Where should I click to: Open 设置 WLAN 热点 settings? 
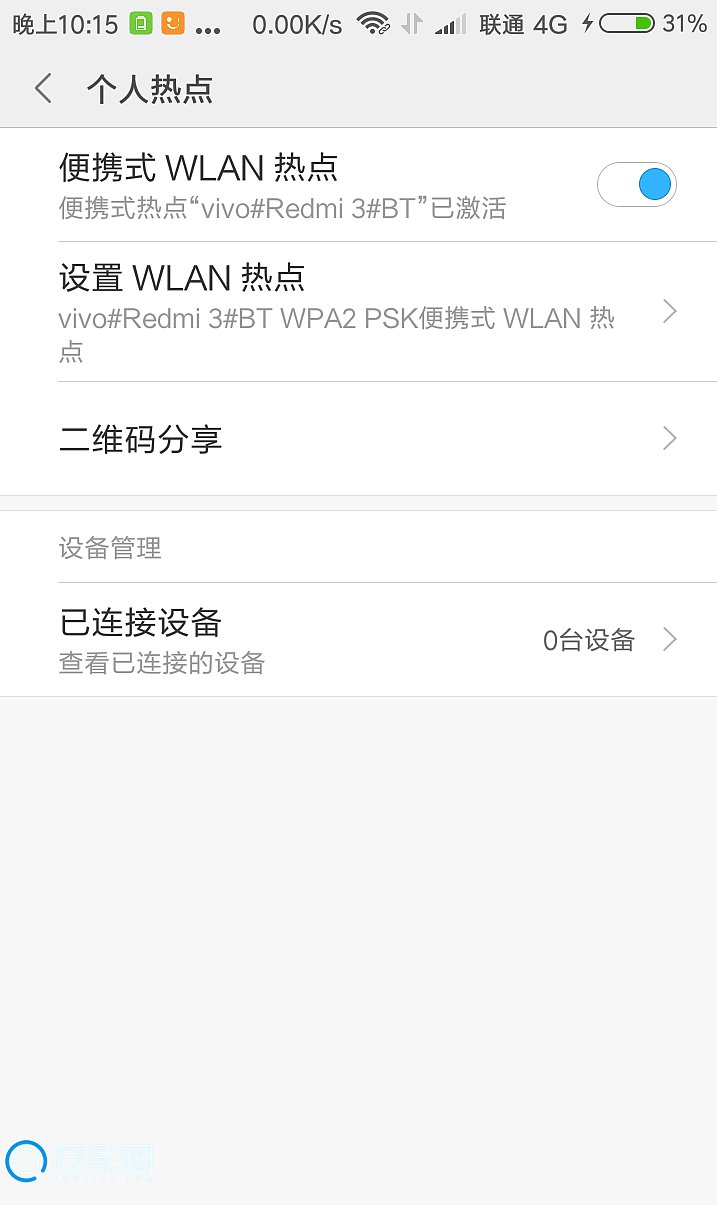coord(358,311)
